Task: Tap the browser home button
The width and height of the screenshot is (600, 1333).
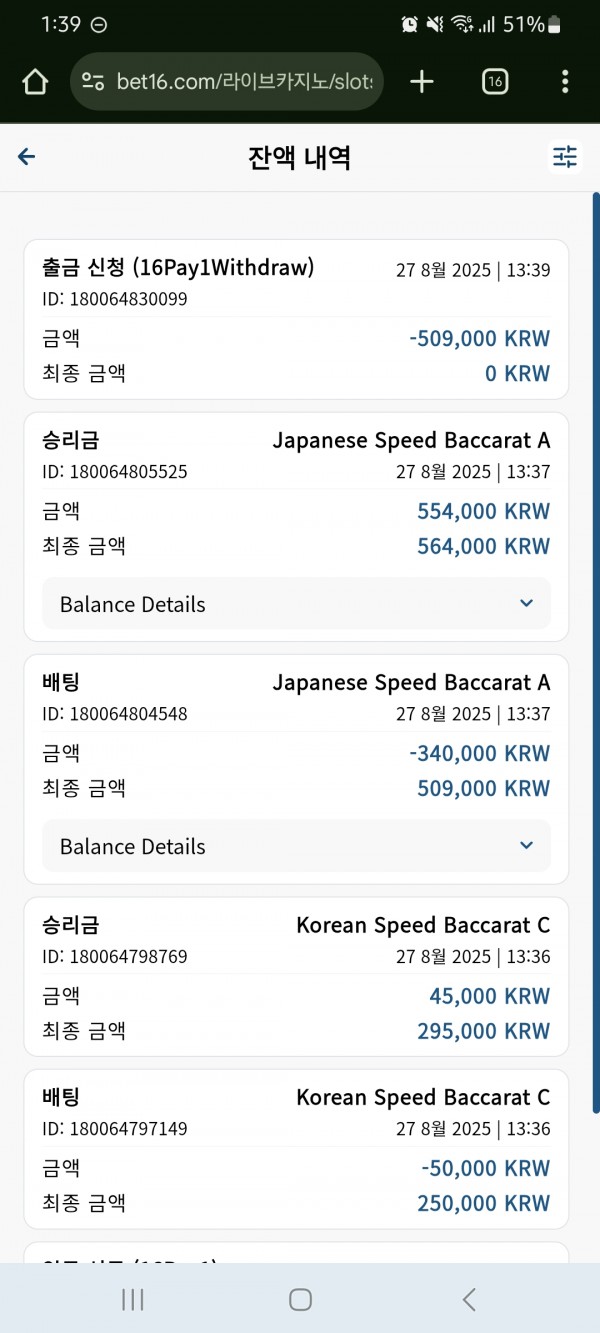Action: pyautogui.click(x=35, y=82)
